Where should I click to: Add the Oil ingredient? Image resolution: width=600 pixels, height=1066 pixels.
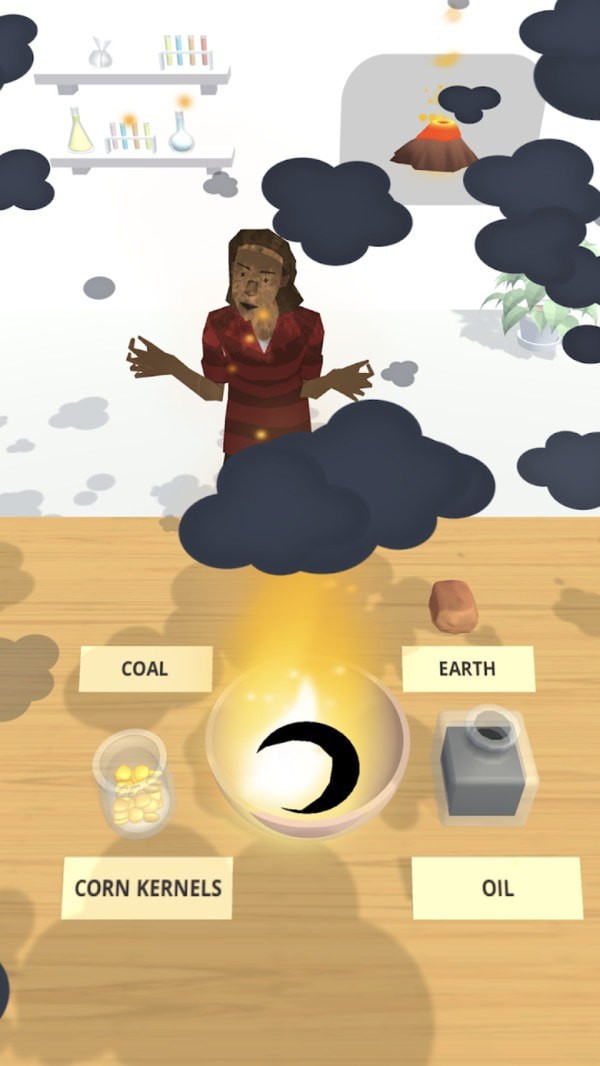pyautogui.click(x=496, y=887)
